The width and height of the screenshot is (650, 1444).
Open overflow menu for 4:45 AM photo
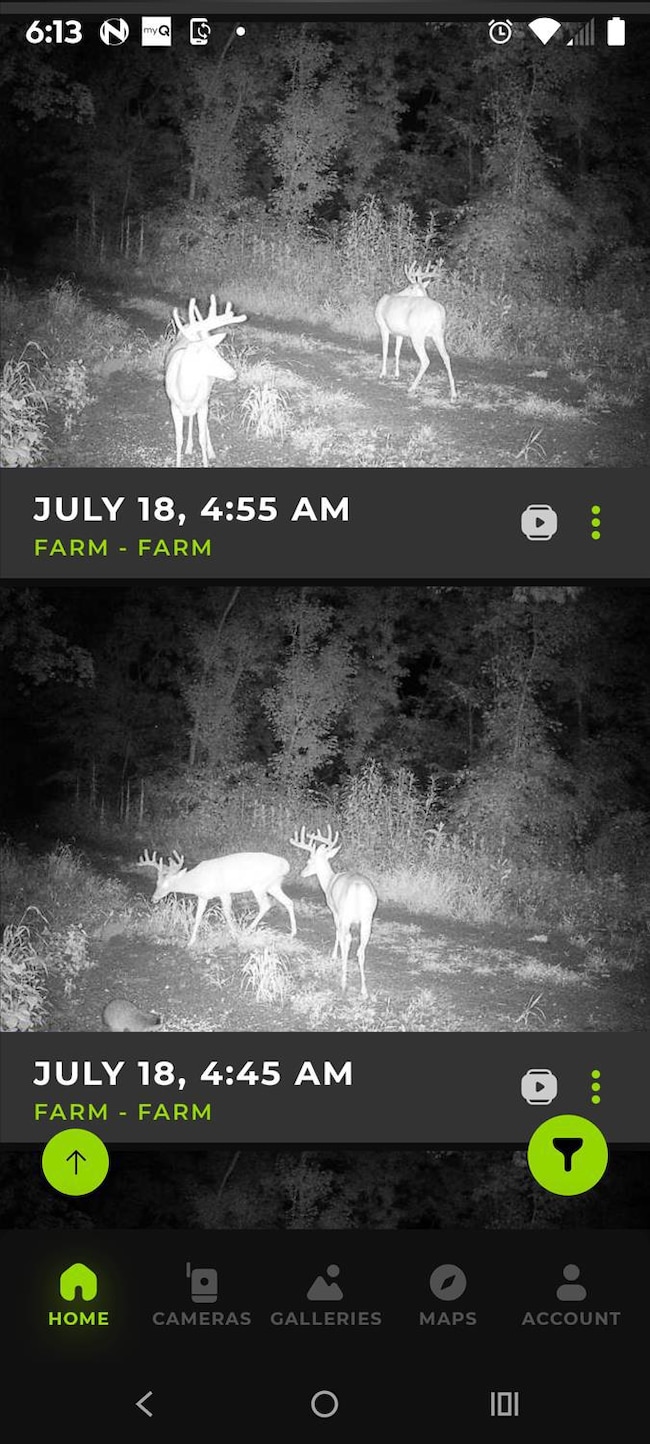[x=596, y=1086]
